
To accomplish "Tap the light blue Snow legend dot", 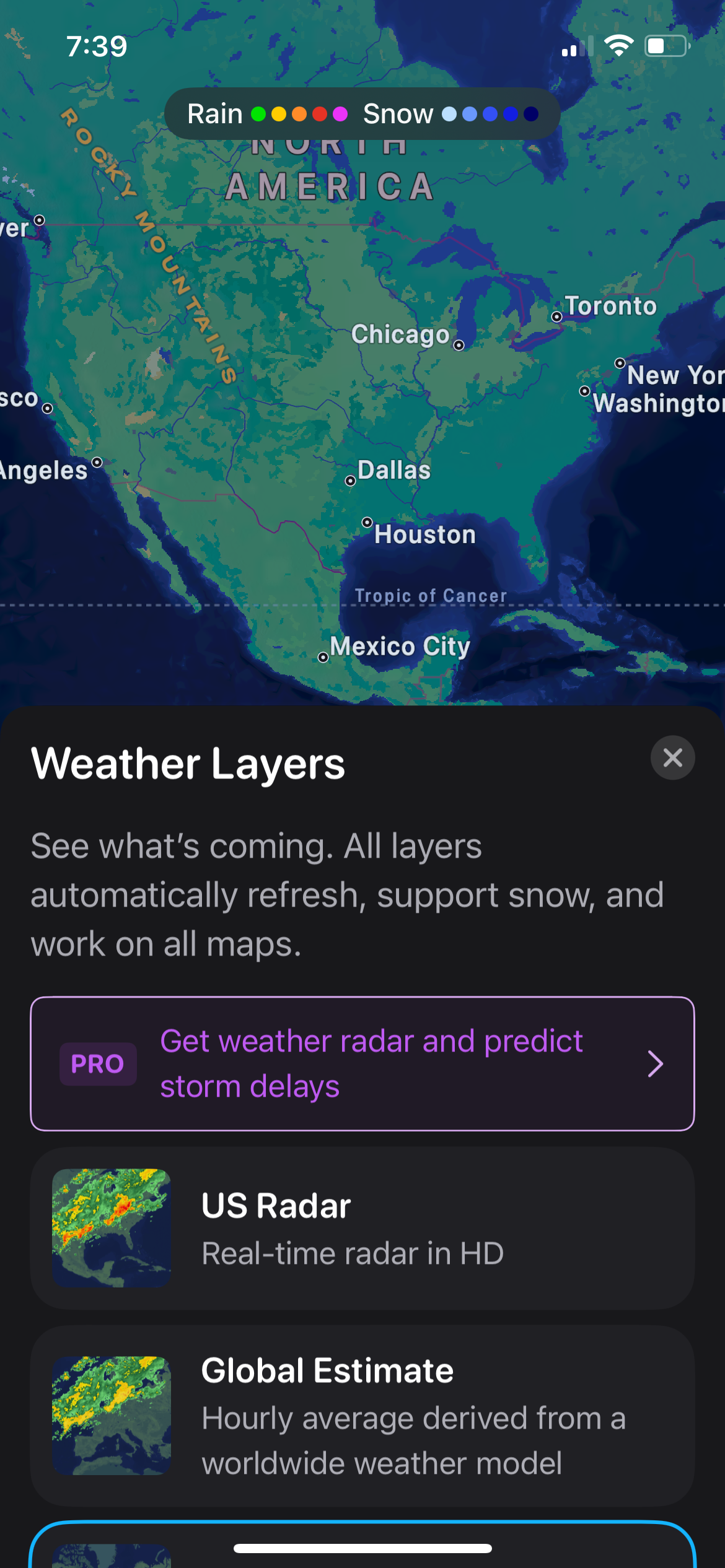I will (x=449, y=113).
